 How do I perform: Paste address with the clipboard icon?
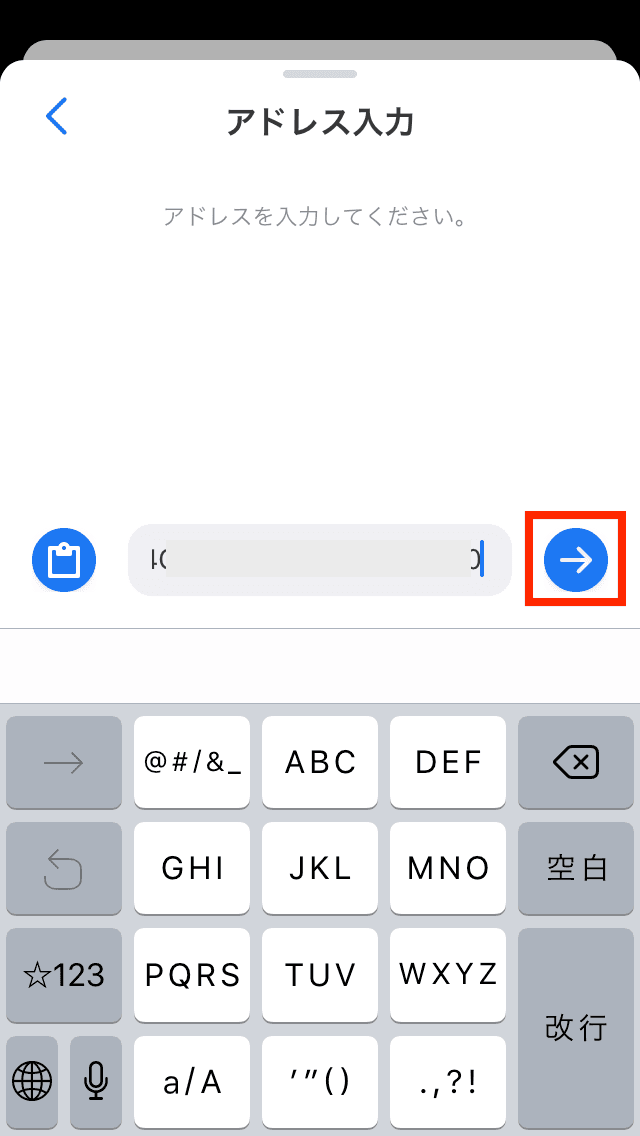[x=64, y=560]
